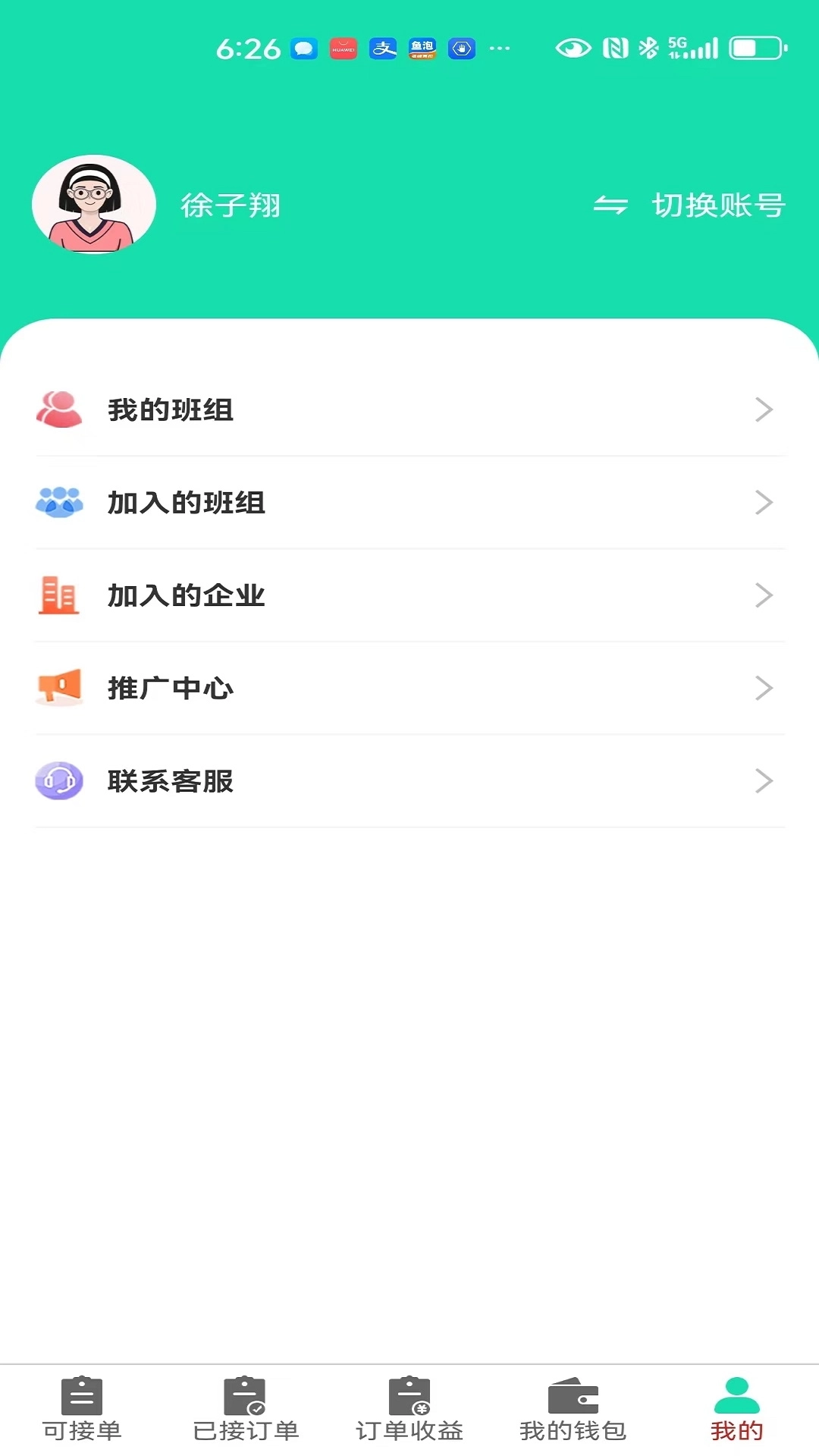This screenshot has height=1456, width=819.
Task: Tap the purple 联系客服 headset icon
Action: point(59,781)
